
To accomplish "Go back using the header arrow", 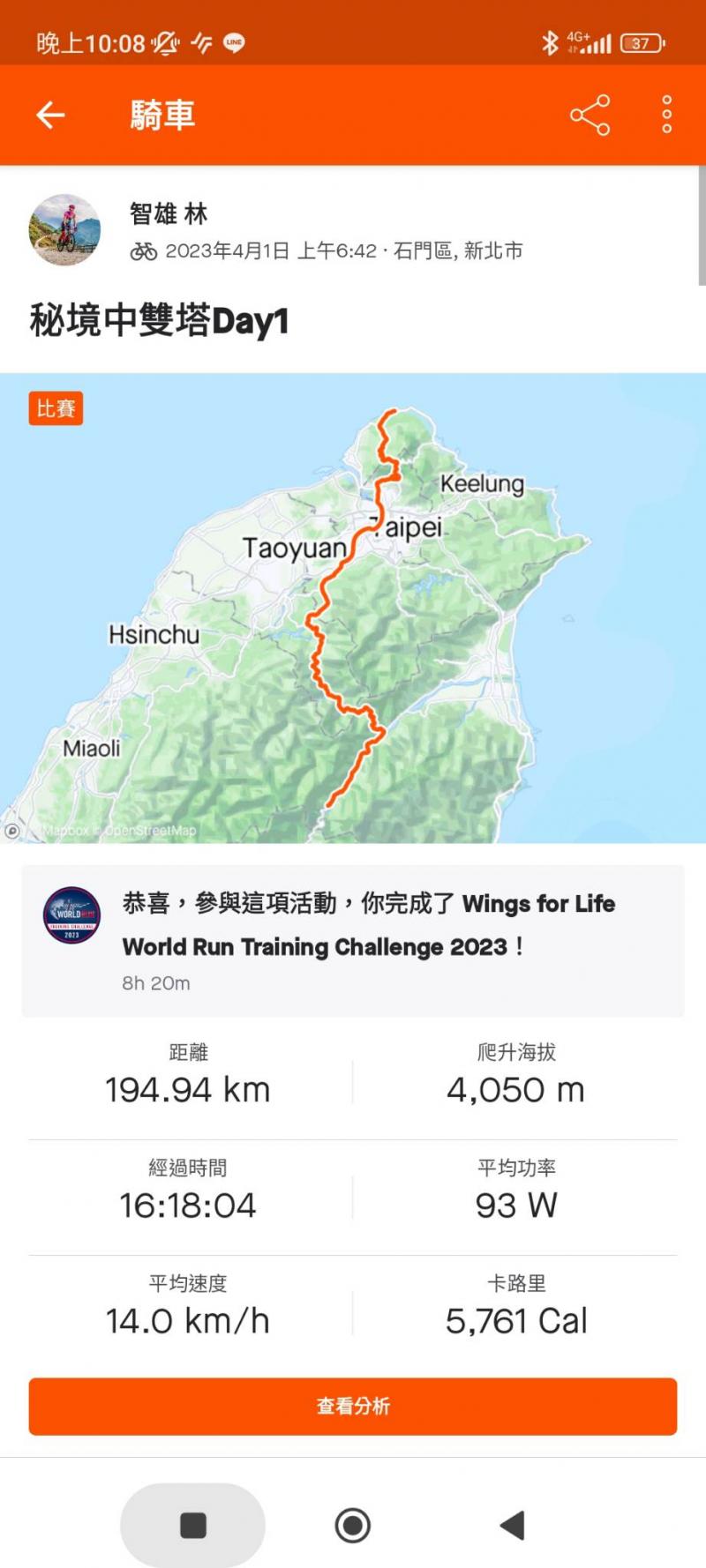I will [50, 115].
